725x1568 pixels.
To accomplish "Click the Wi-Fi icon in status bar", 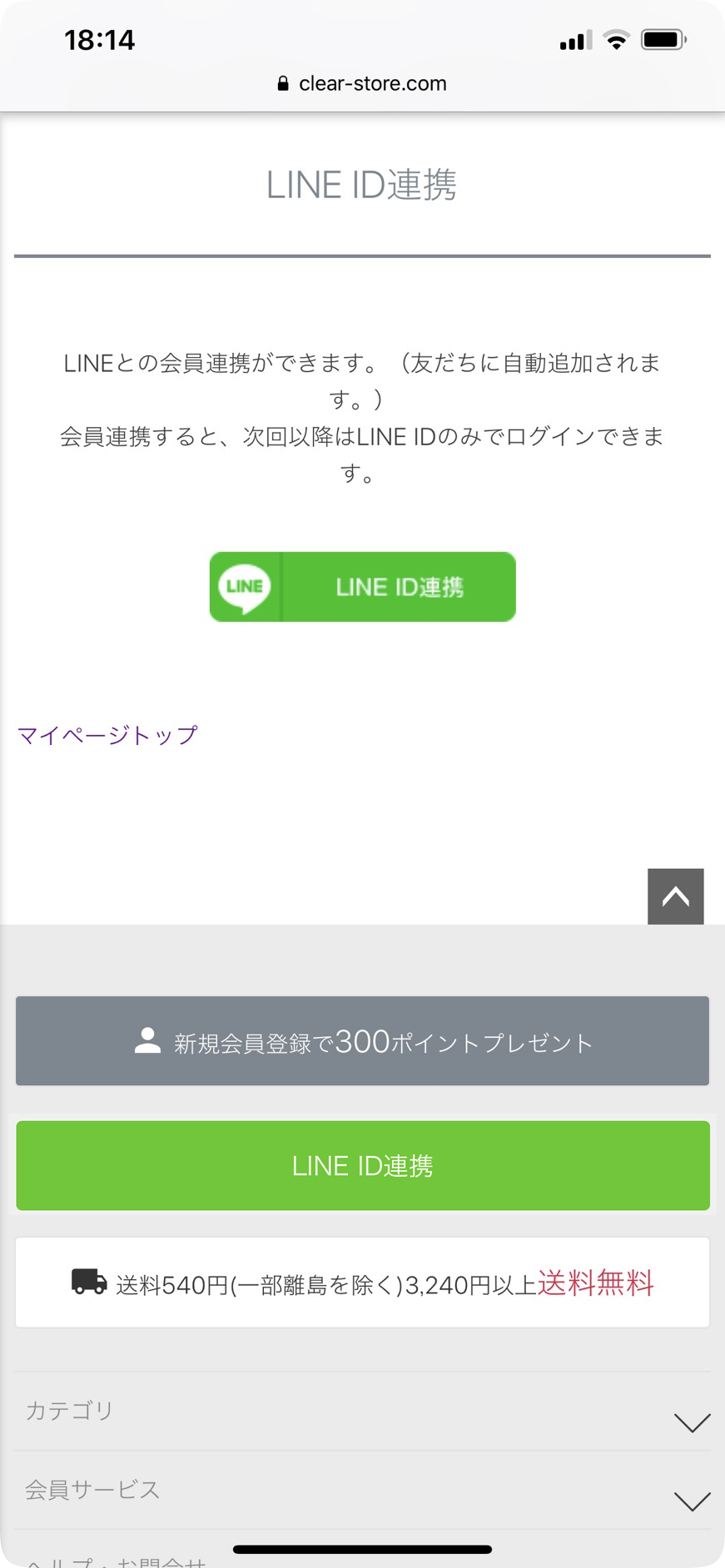I will 616,38.
